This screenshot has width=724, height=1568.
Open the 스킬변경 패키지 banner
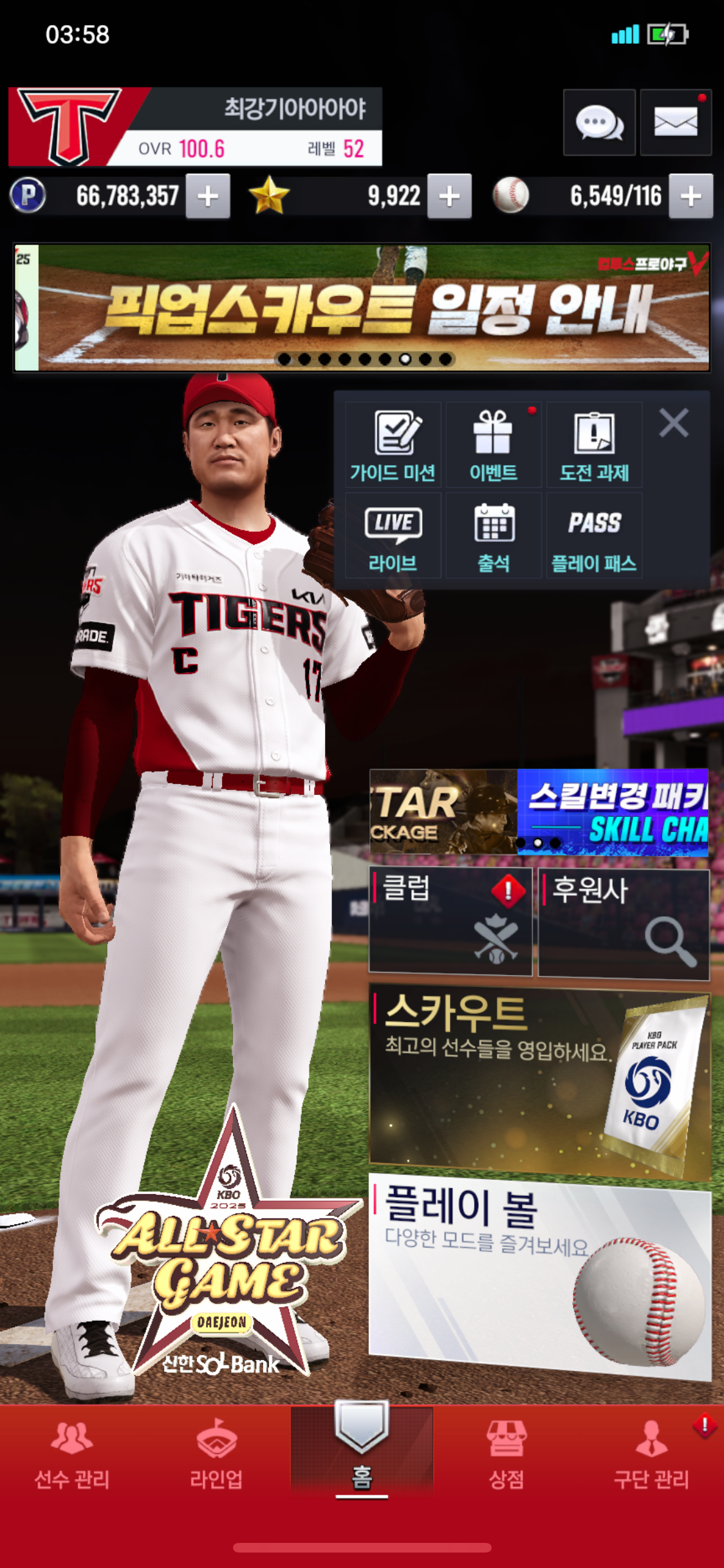pyautogui.click(x=613, y=812)
